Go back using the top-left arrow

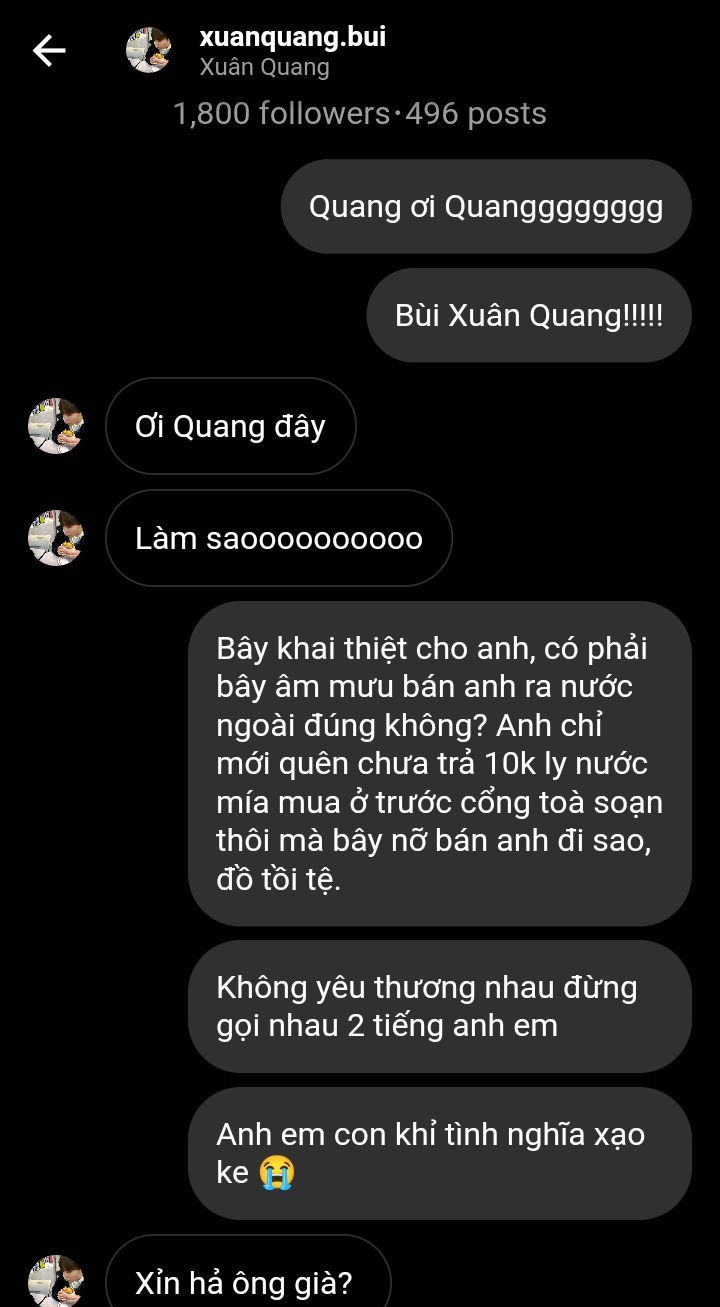[49, 50]
